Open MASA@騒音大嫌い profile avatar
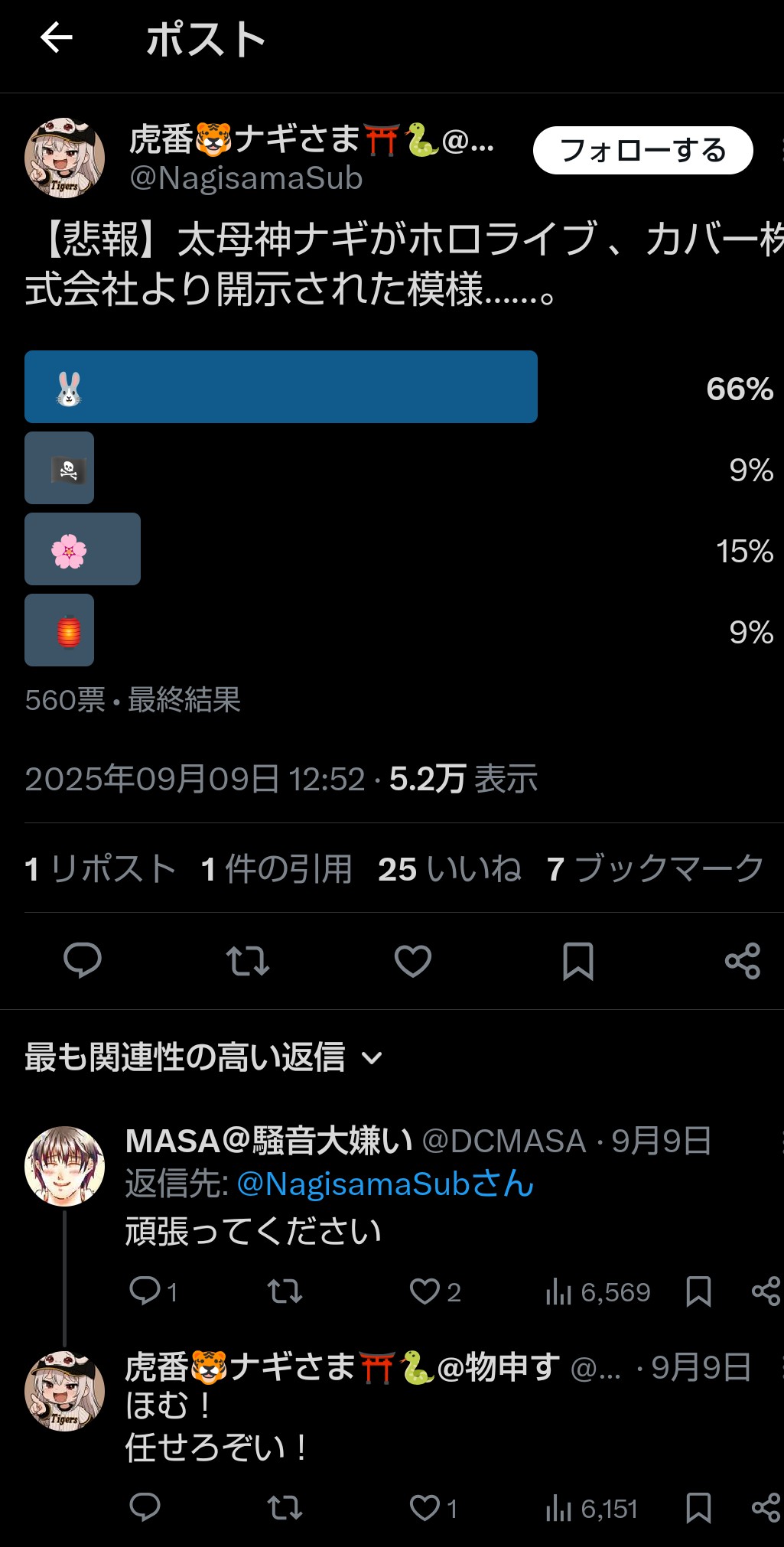The height and width of the screenshot is (1547, 784). [64, 1166]
